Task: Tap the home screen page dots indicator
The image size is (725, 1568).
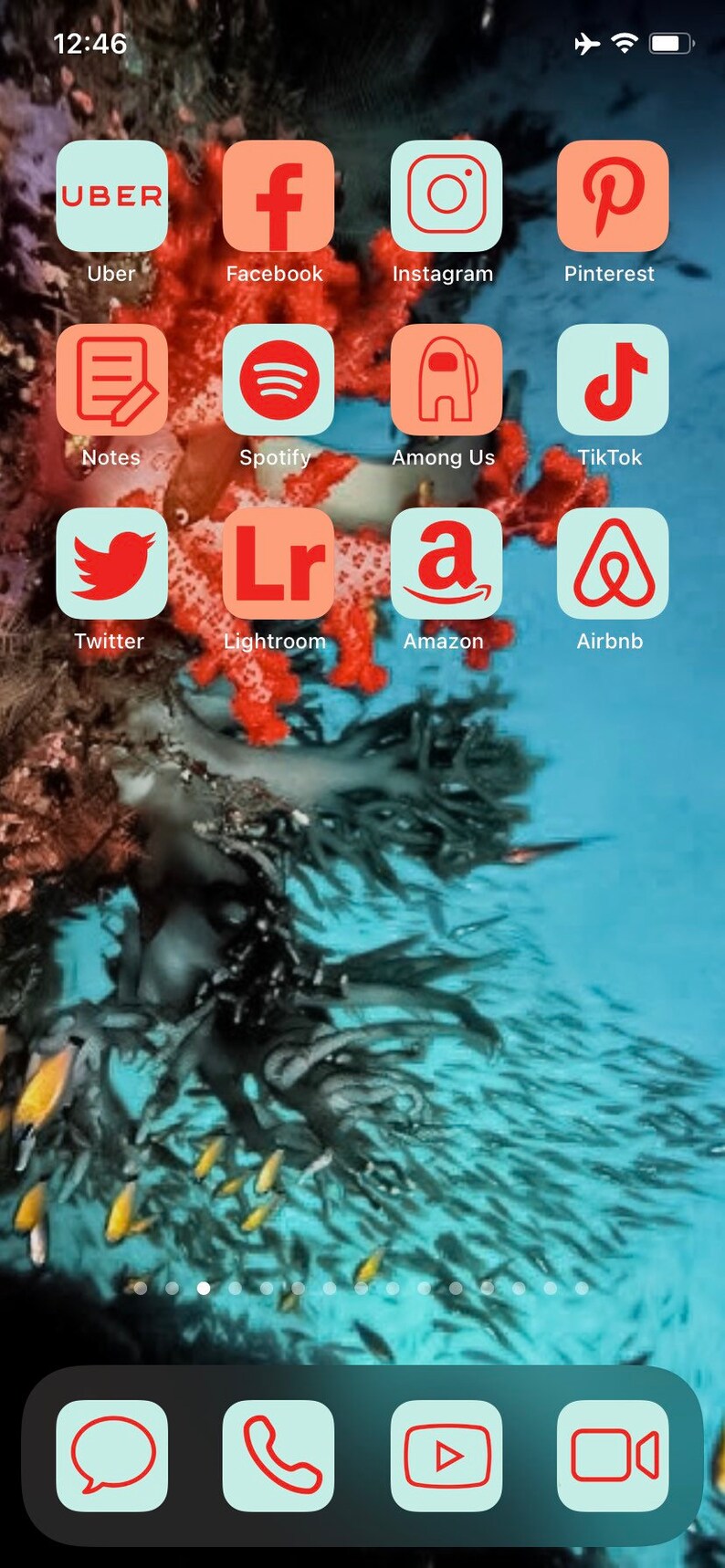Action: (x=361, y=1288)
